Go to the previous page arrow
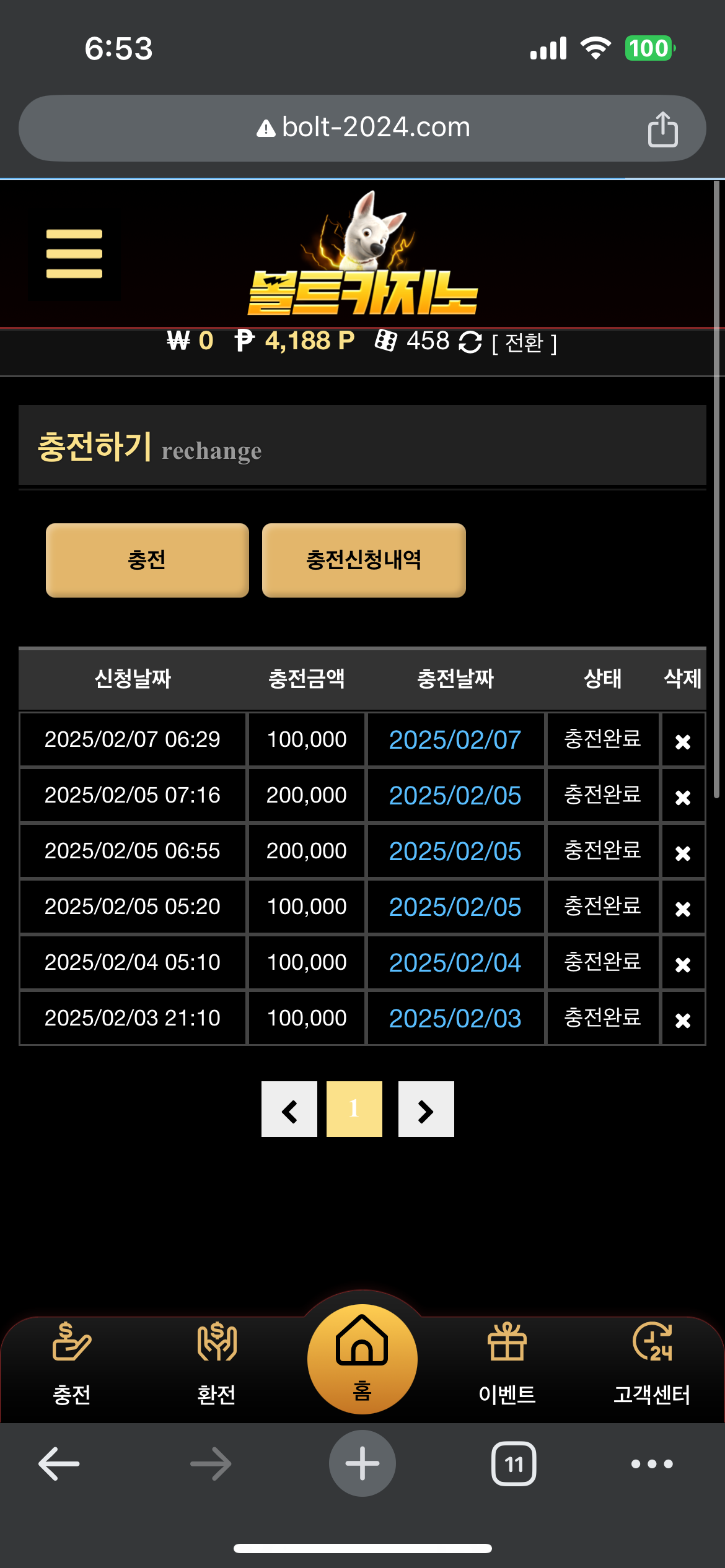This screenshot has width=725, height=1568. 289,1109
